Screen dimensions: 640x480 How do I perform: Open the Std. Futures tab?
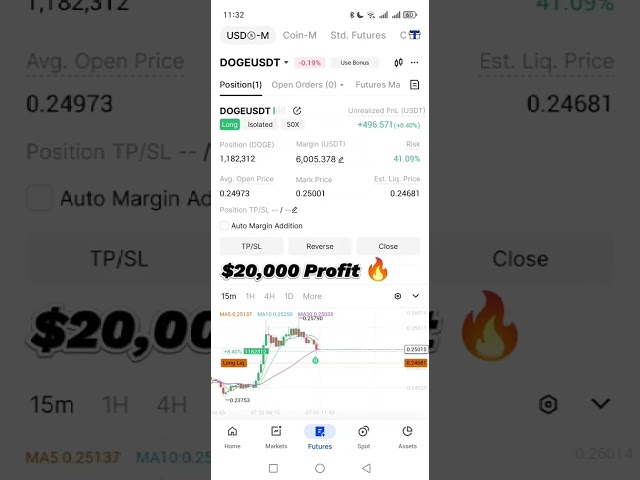pyautogui.click(x=358, y=35)
